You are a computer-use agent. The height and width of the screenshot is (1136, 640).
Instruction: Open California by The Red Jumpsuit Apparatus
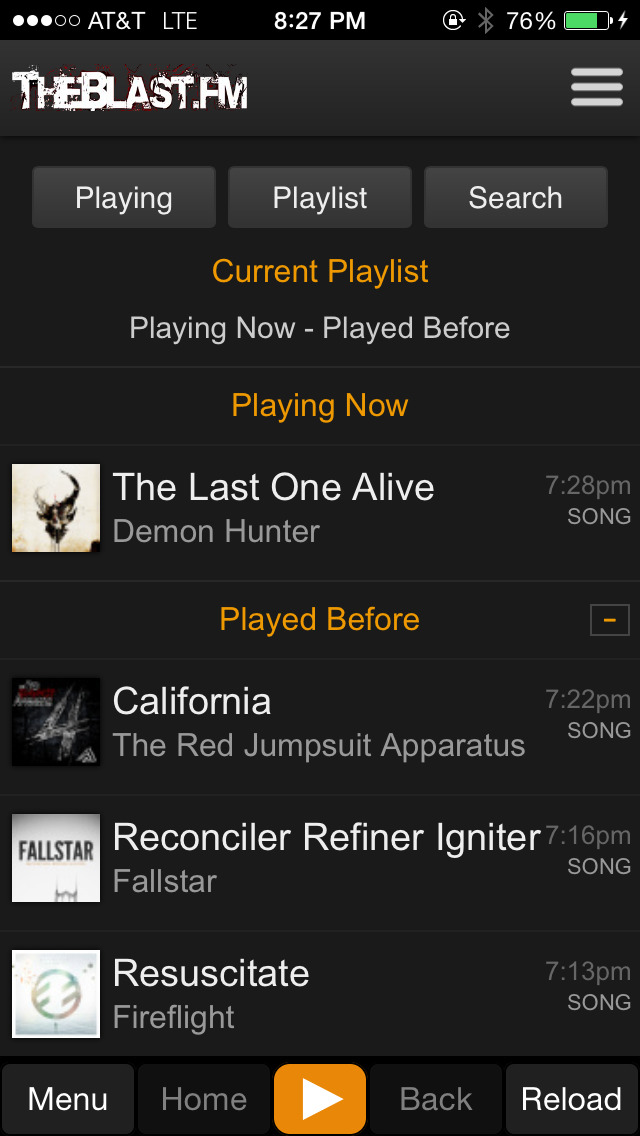[320, 727]
